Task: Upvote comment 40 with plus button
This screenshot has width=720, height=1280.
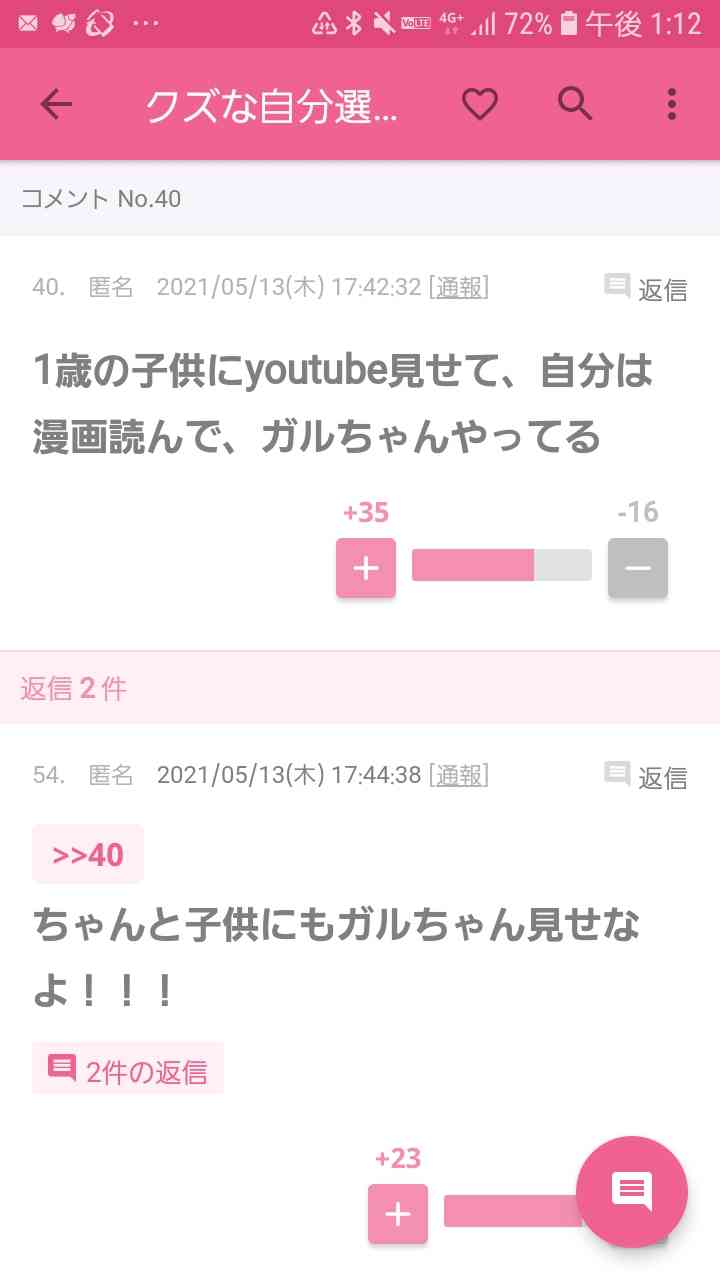Action: (x=366, y=568)
